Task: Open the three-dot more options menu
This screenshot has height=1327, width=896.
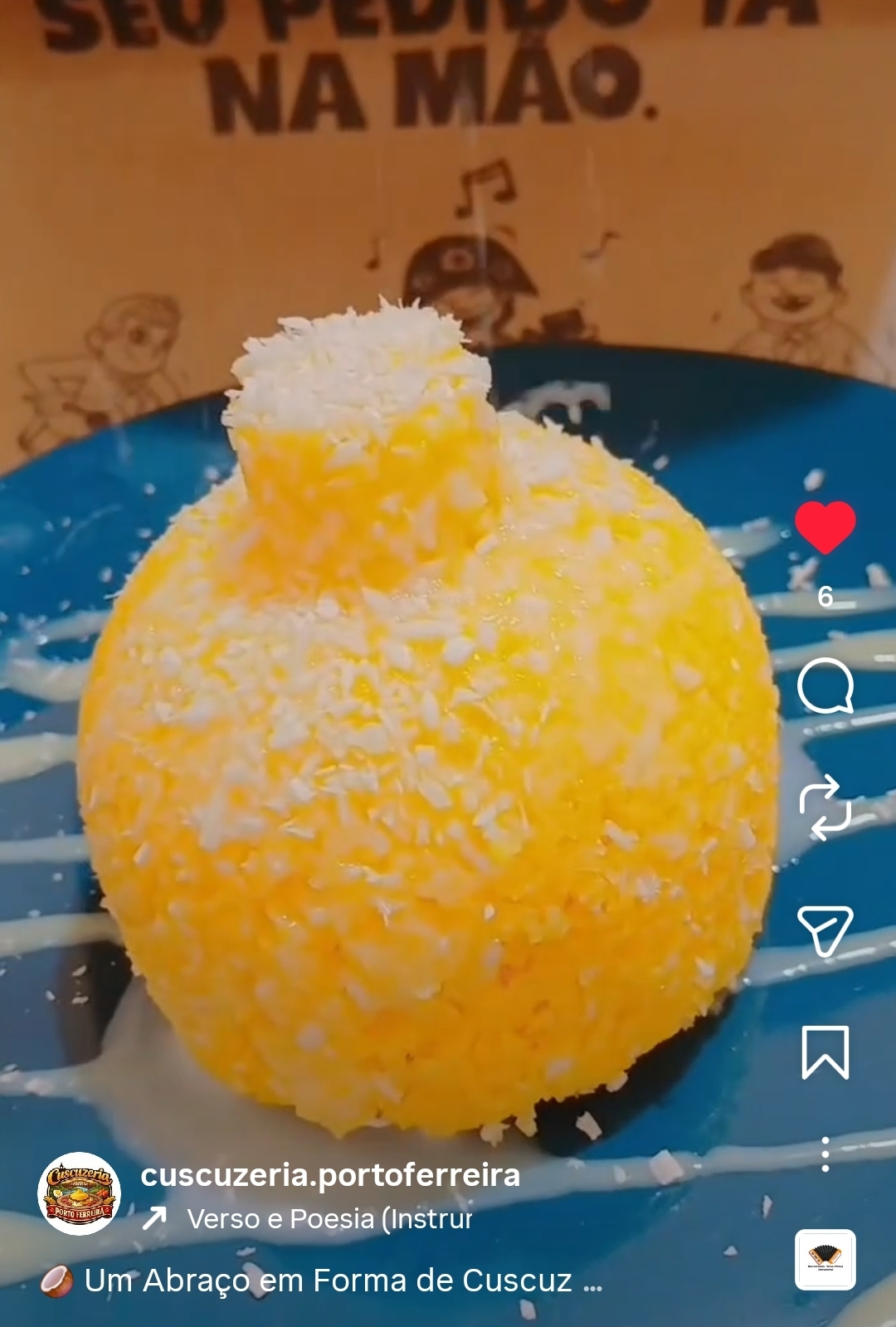Action: [825, 1154]
